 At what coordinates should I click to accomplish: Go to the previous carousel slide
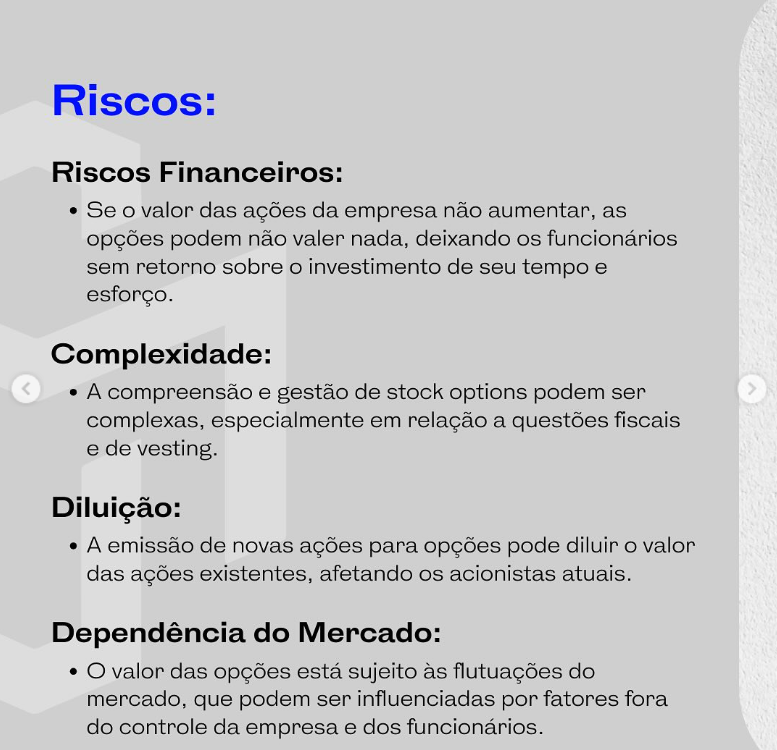pos(26,388)
